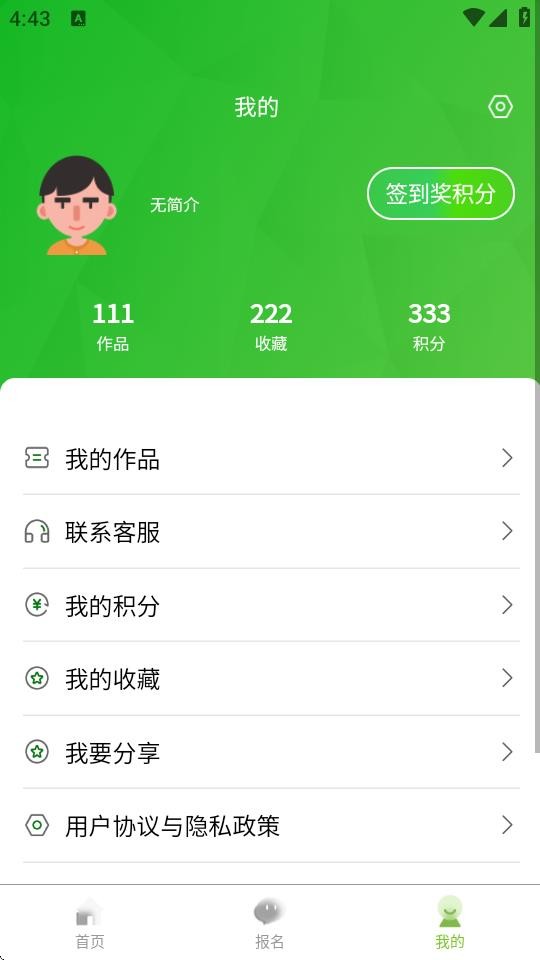Open 用户协议与隐私政策
The height and width of the screenshot is (960, 540).
[271, 825]
